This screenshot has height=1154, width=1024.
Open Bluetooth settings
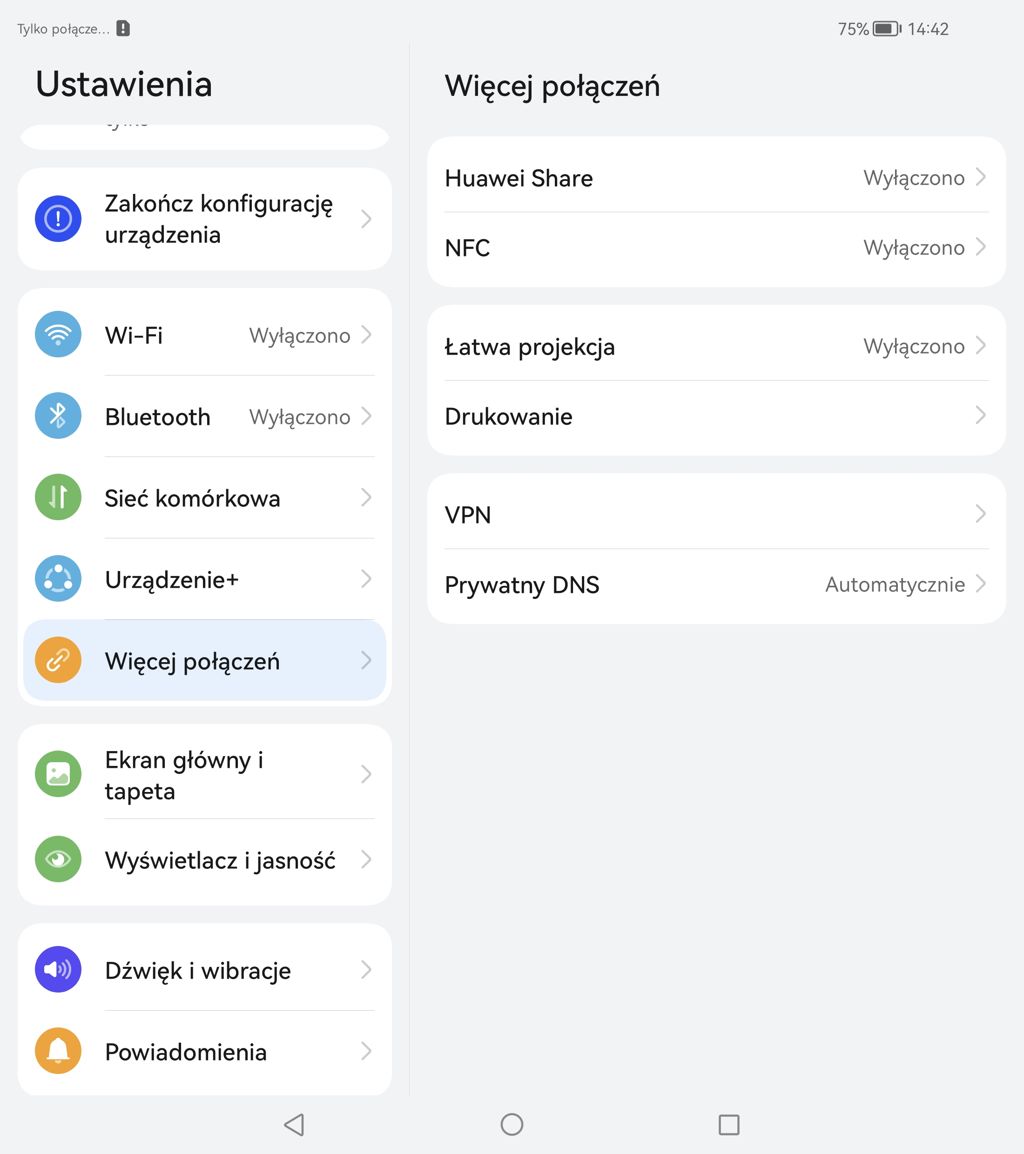point(205,417)
